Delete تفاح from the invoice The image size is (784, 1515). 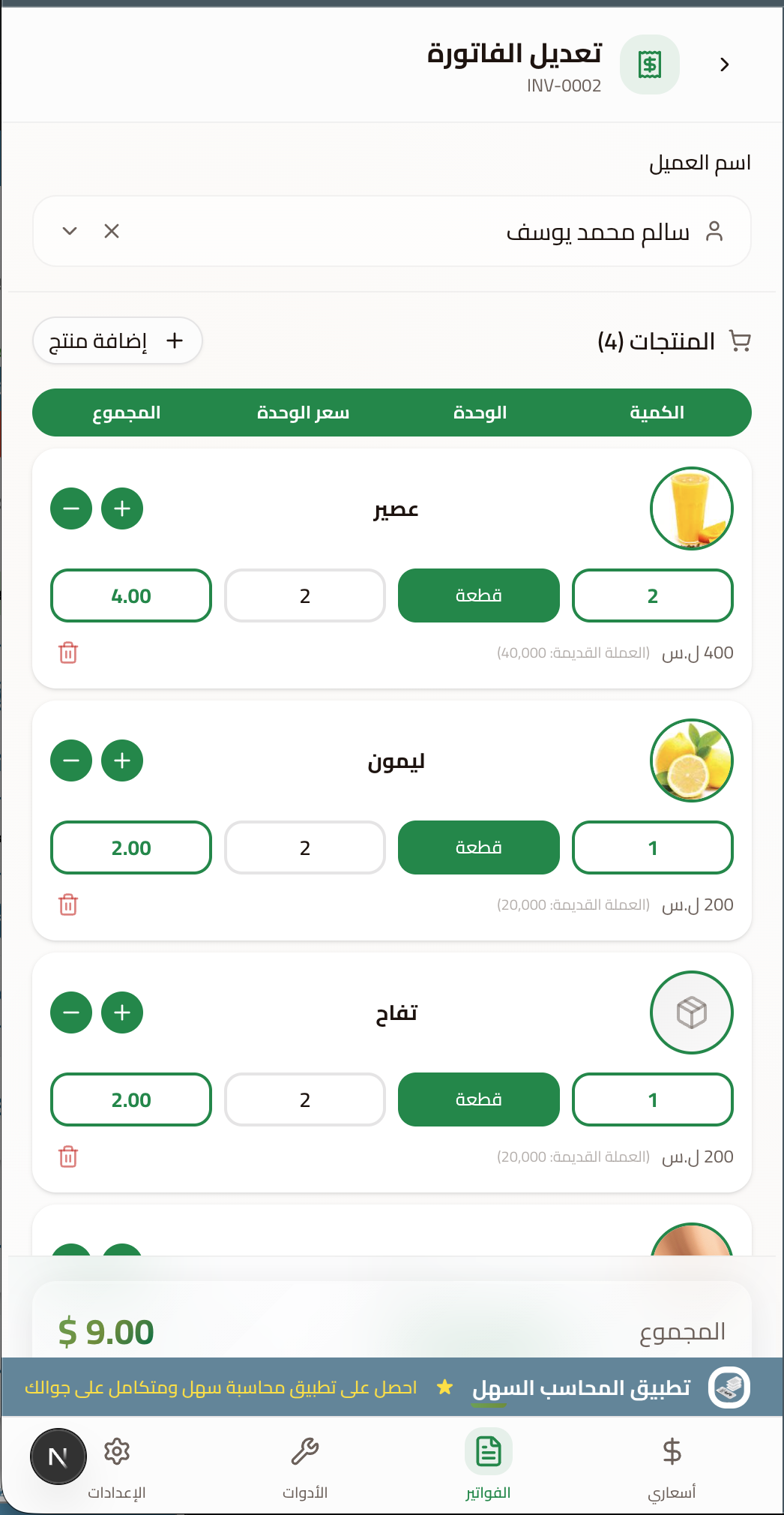click(x=68, y=1156)
